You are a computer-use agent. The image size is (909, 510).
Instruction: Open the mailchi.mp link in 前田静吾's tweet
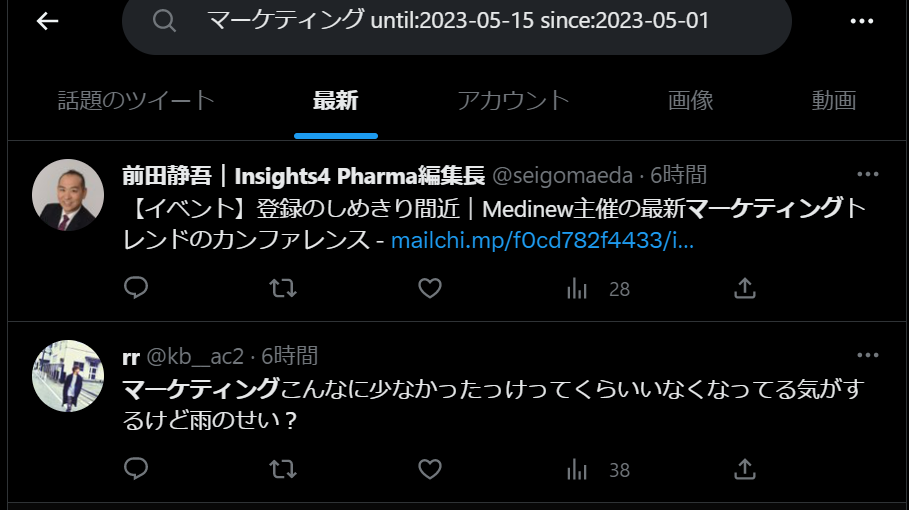tap(542, 241)
